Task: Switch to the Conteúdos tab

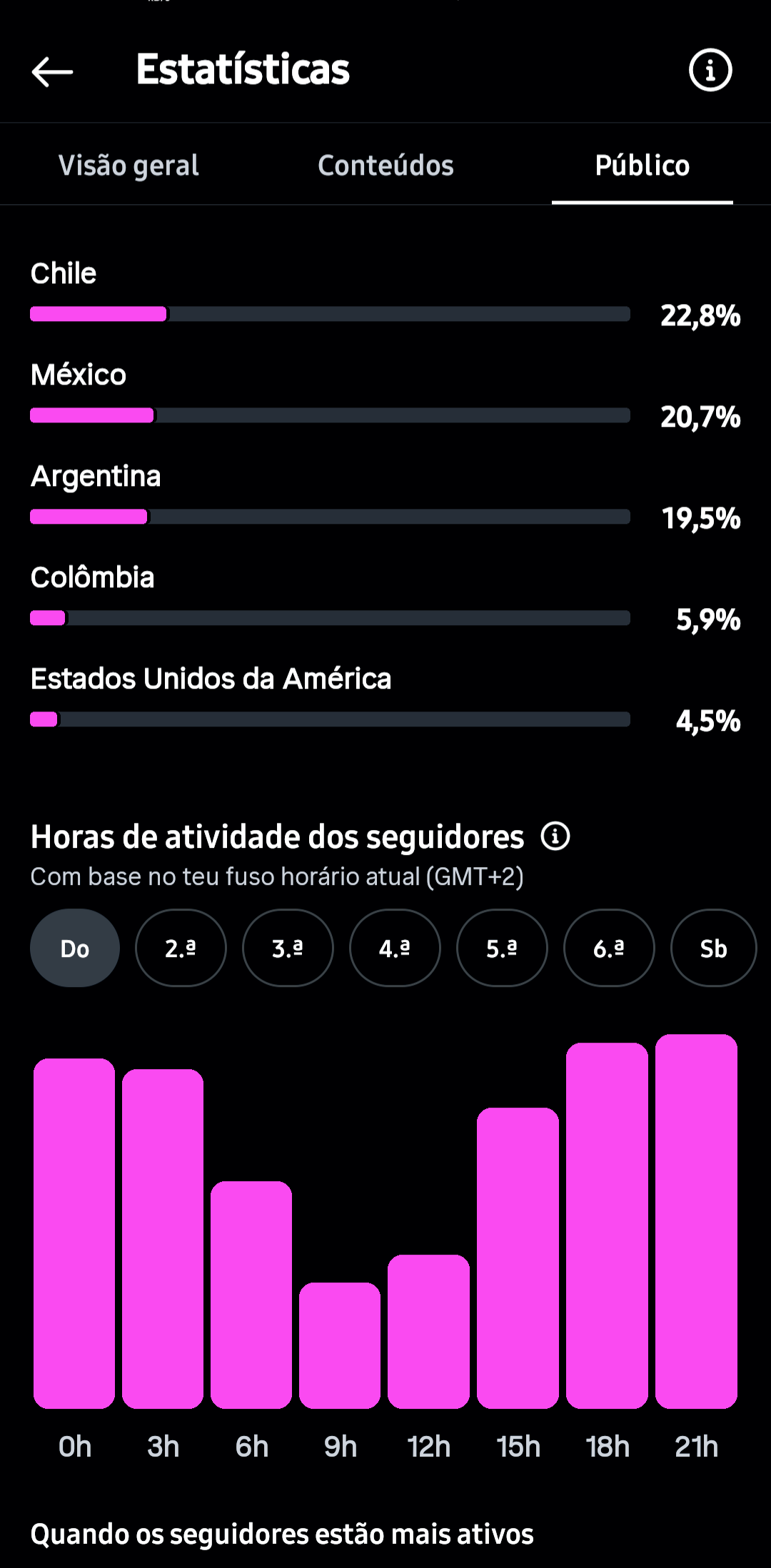Action: click(385, 166)
